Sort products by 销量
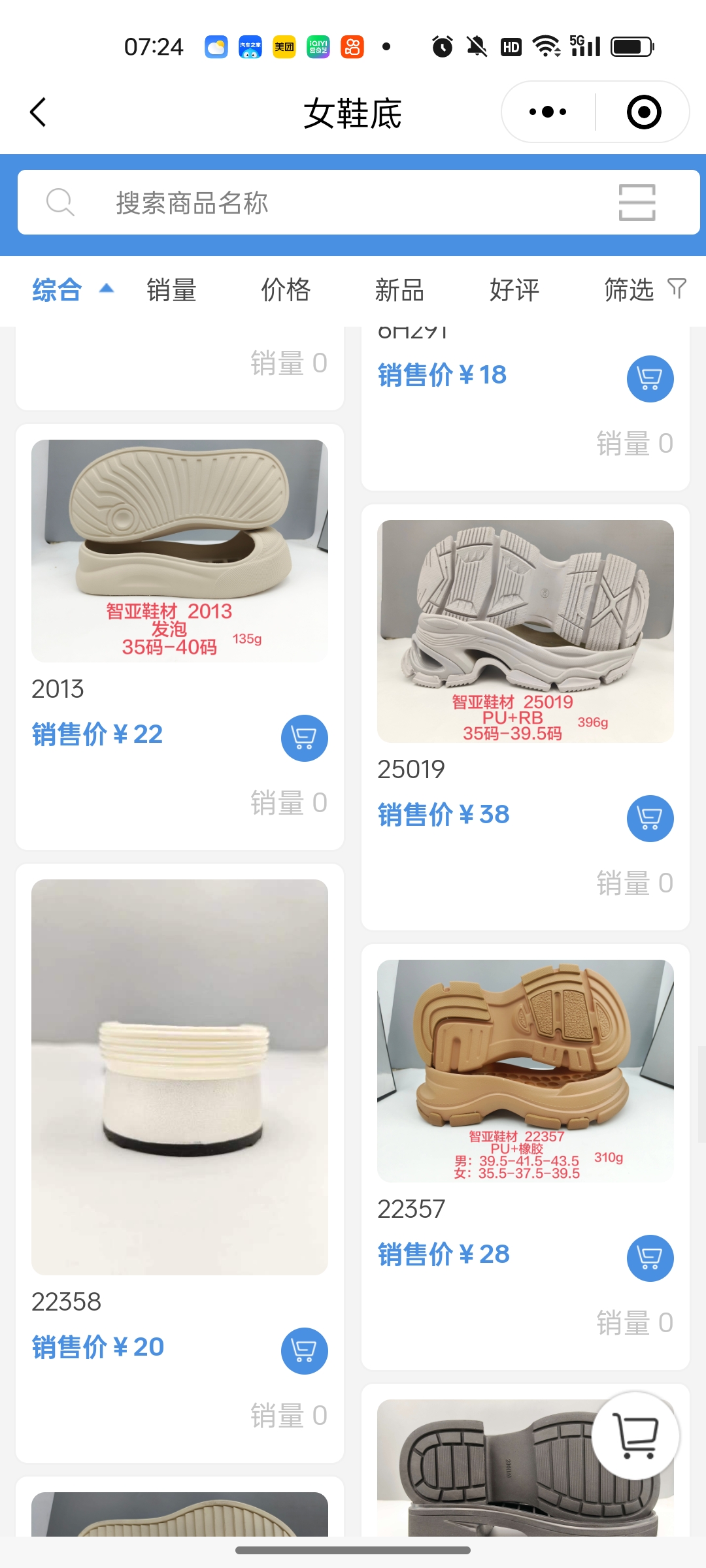The image size is (706, 1568). click(171, 290)
